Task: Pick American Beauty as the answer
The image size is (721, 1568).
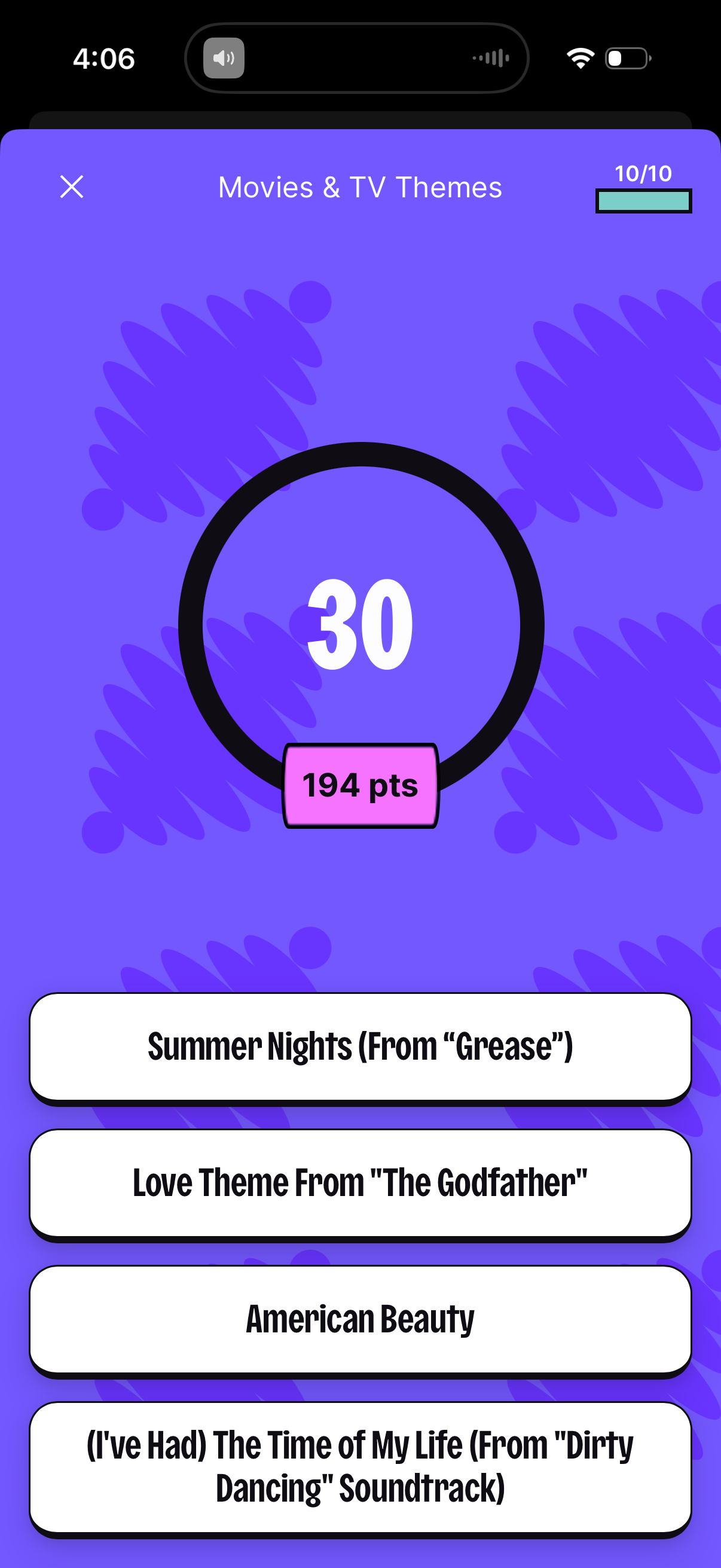Action: (x=360, y=1319)
